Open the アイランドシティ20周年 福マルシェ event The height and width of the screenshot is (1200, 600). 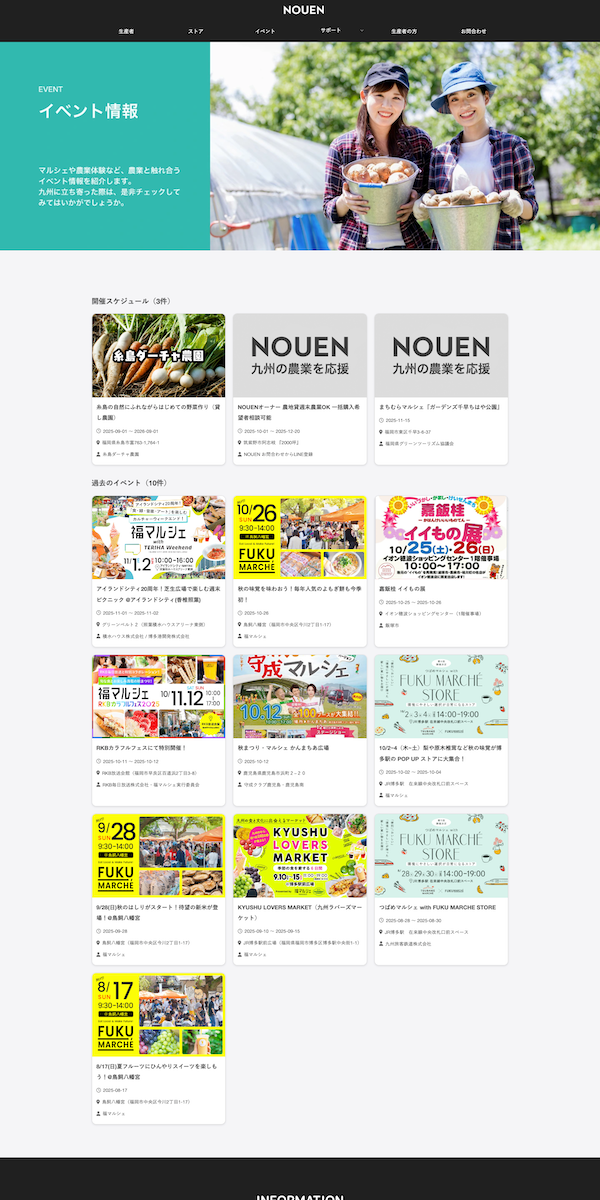pyautogui.click(x=158, y=570)
